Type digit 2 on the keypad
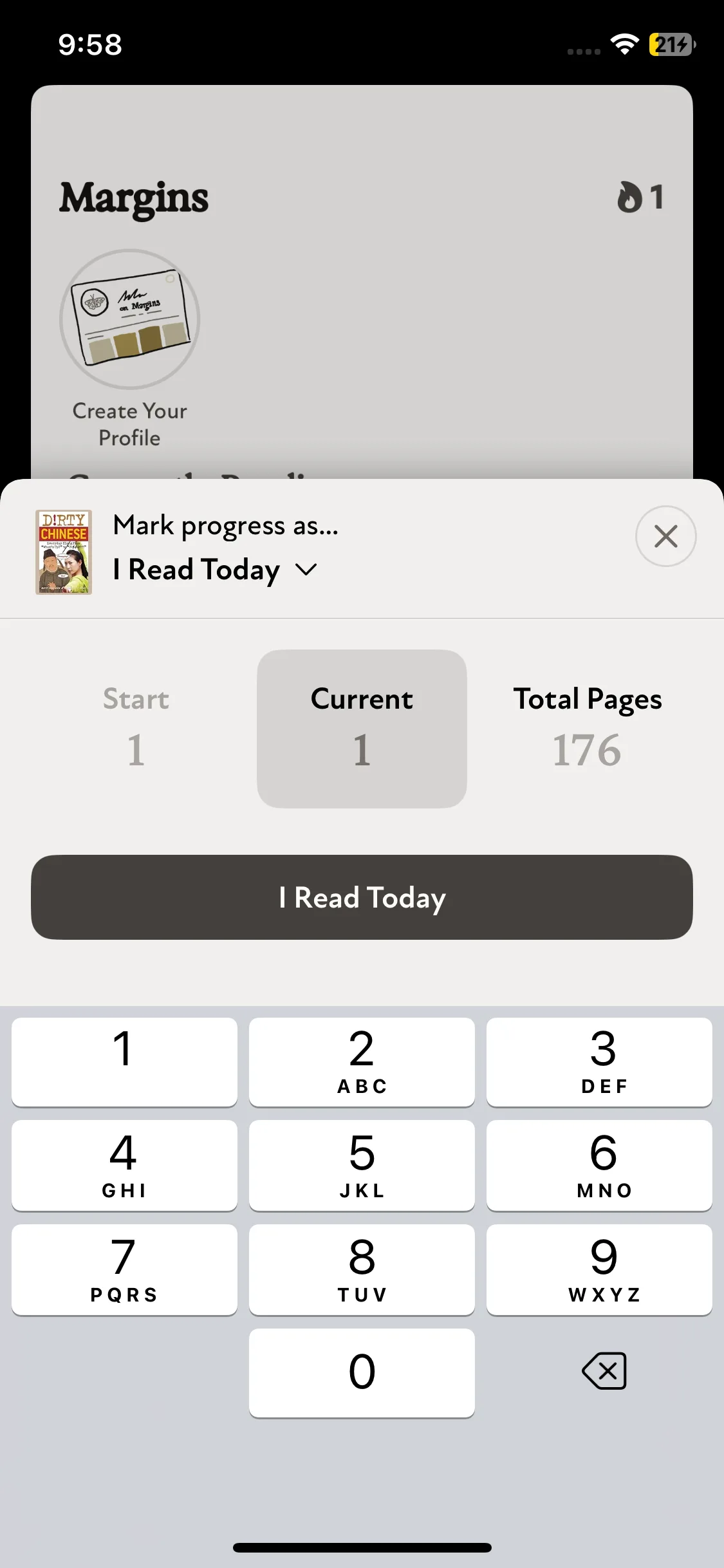This screenshot has width=724, height=1568. click(x=362, y=1061)
